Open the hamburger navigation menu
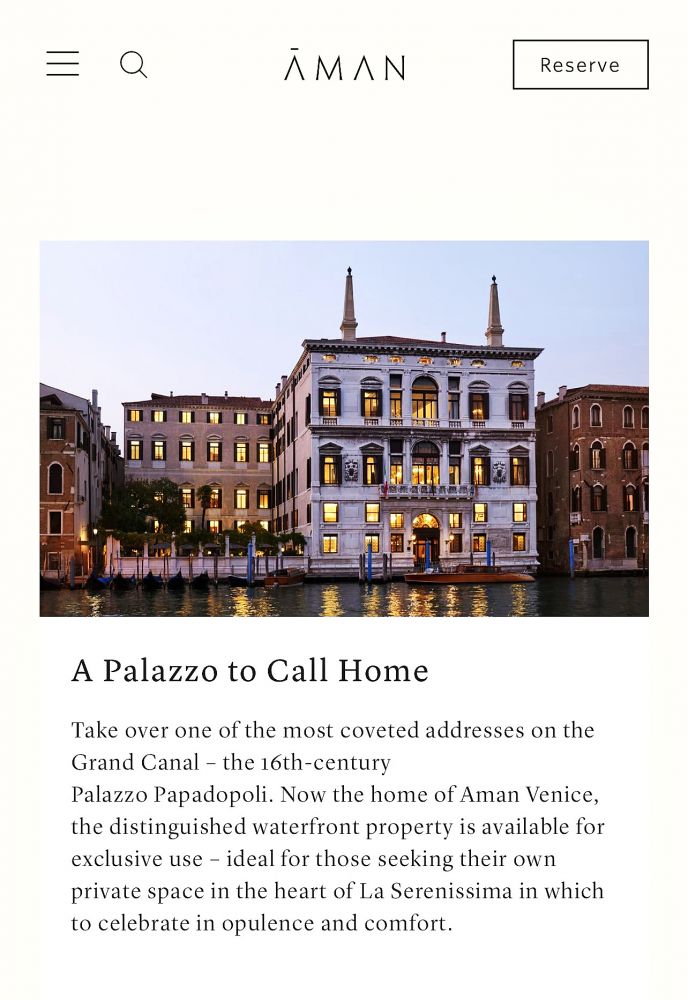Screen dimensions: 688x1000 [62, 64]
